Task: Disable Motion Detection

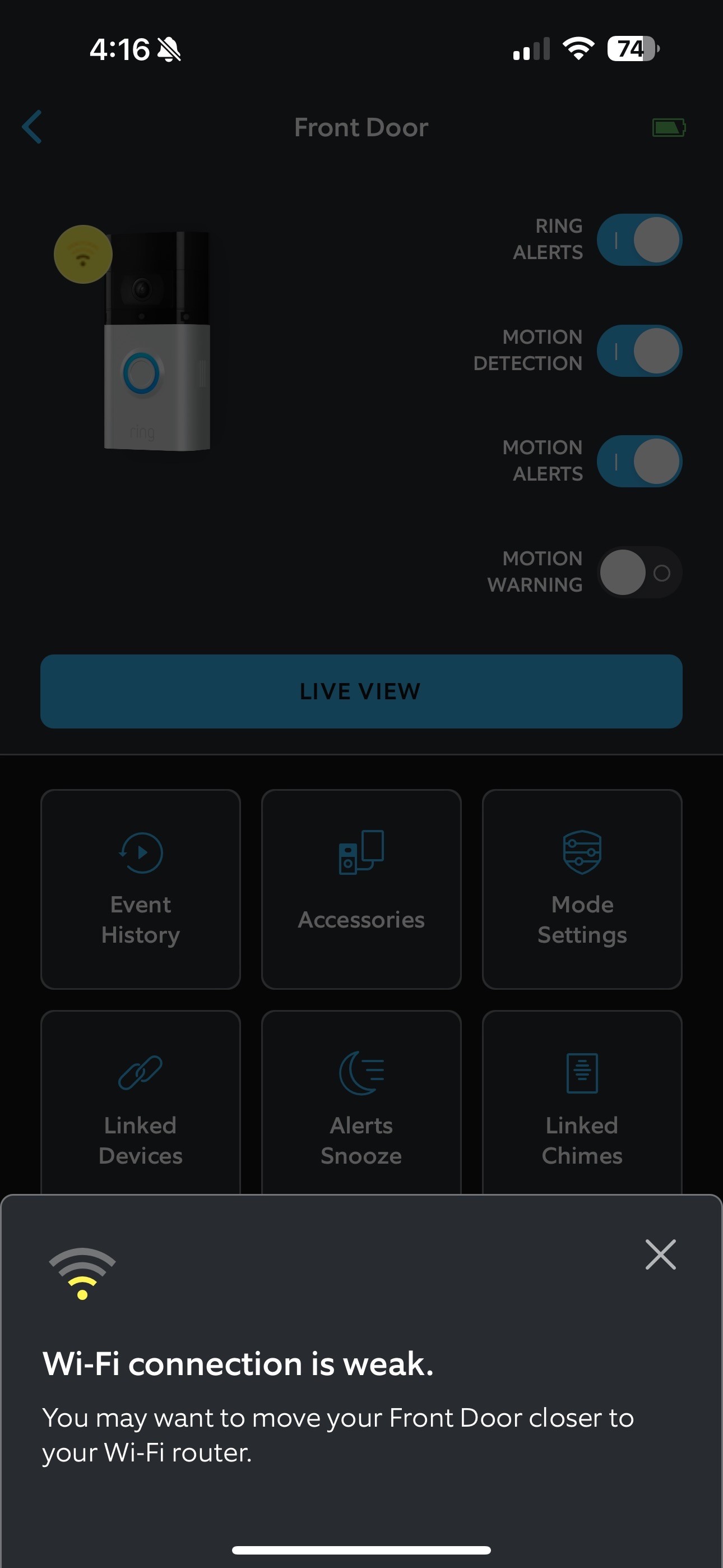Action: [x=639, y=351]
